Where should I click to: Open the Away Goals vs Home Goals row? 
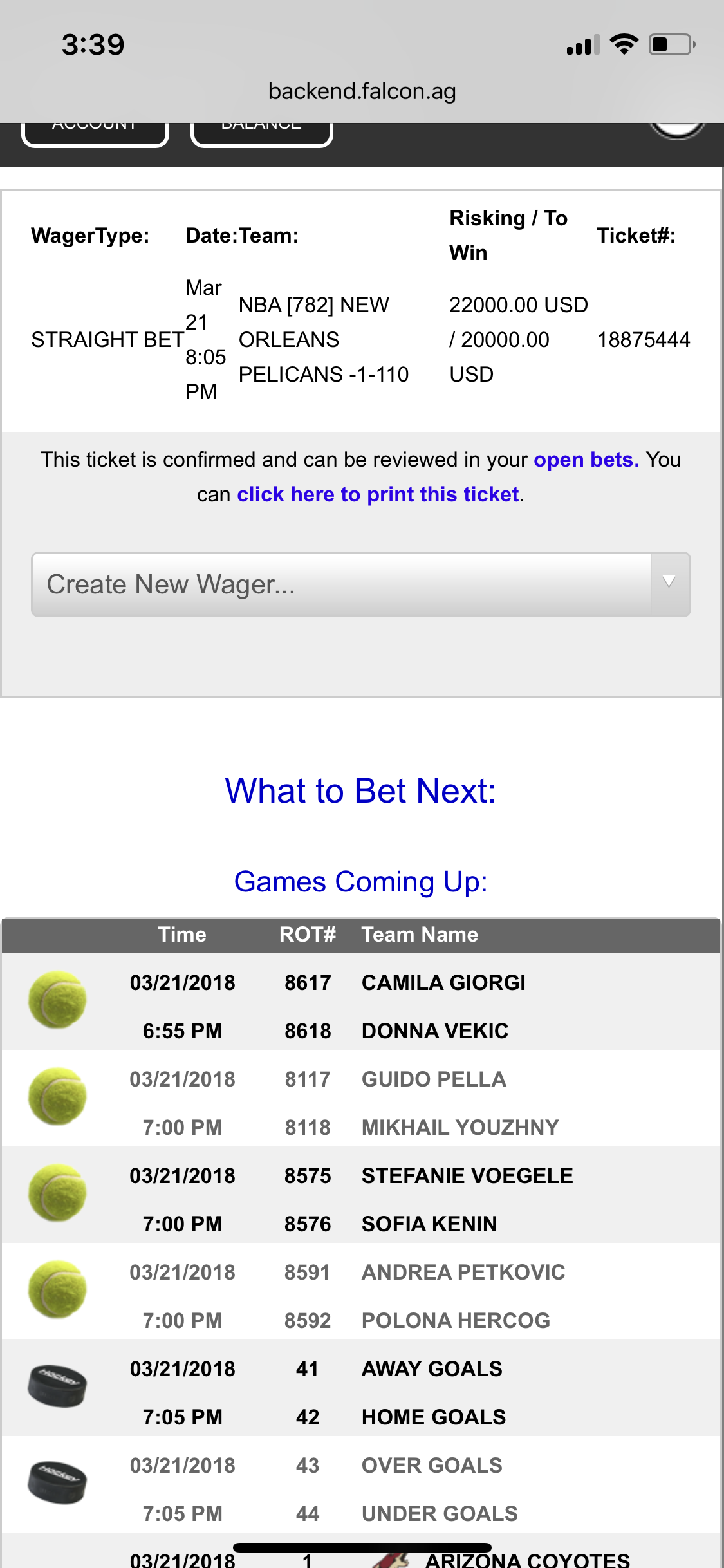pos(361,1388)
